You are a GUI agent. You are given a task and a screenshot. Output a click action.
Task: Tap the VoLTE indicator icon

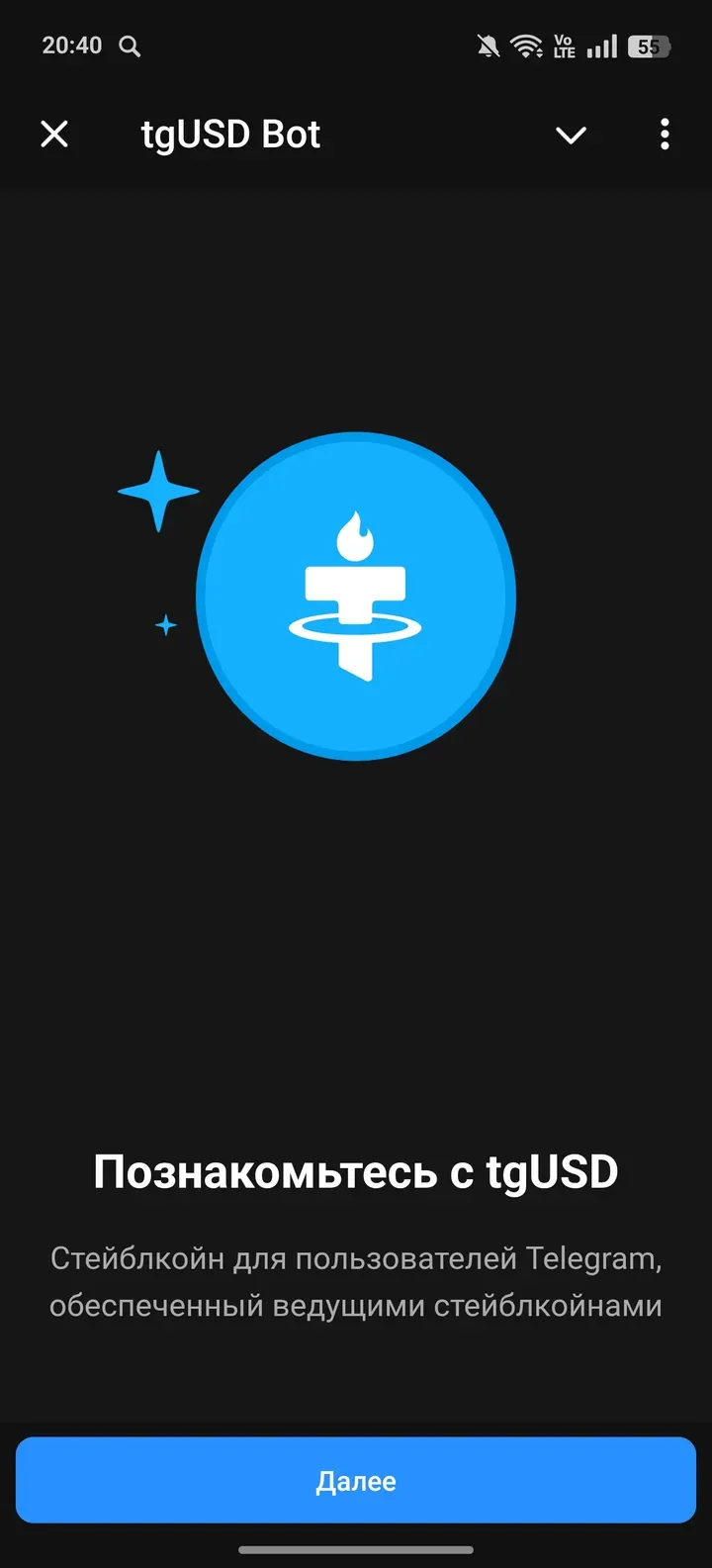coord(563,45)
